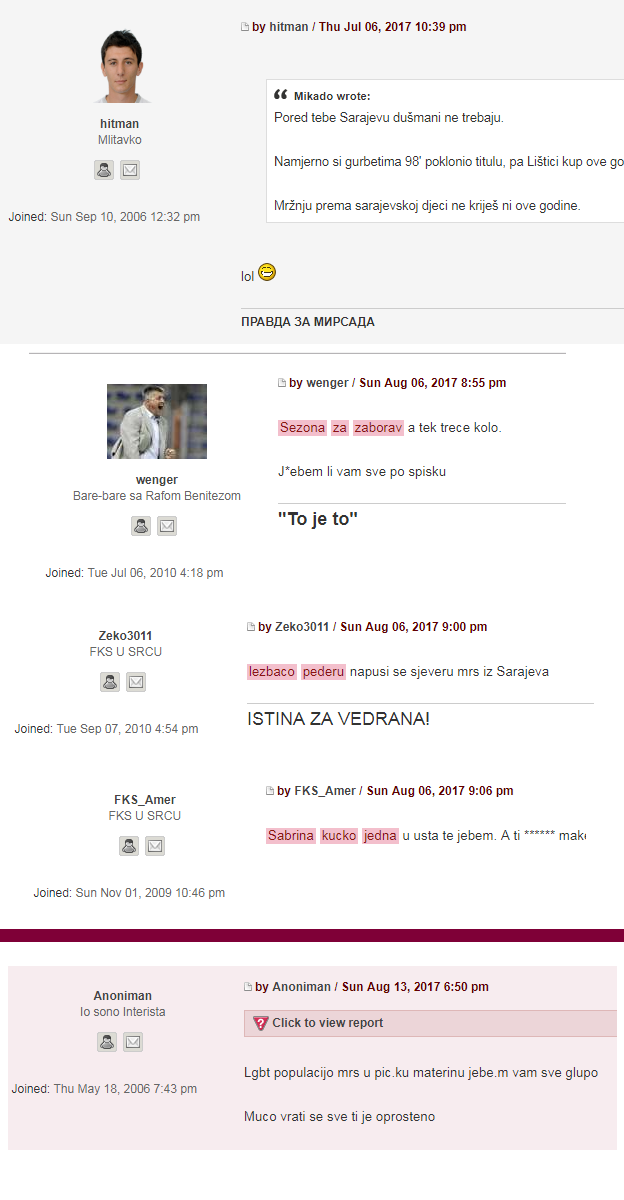Open Zeko3011's profile icon

click(x=110, y=682)
